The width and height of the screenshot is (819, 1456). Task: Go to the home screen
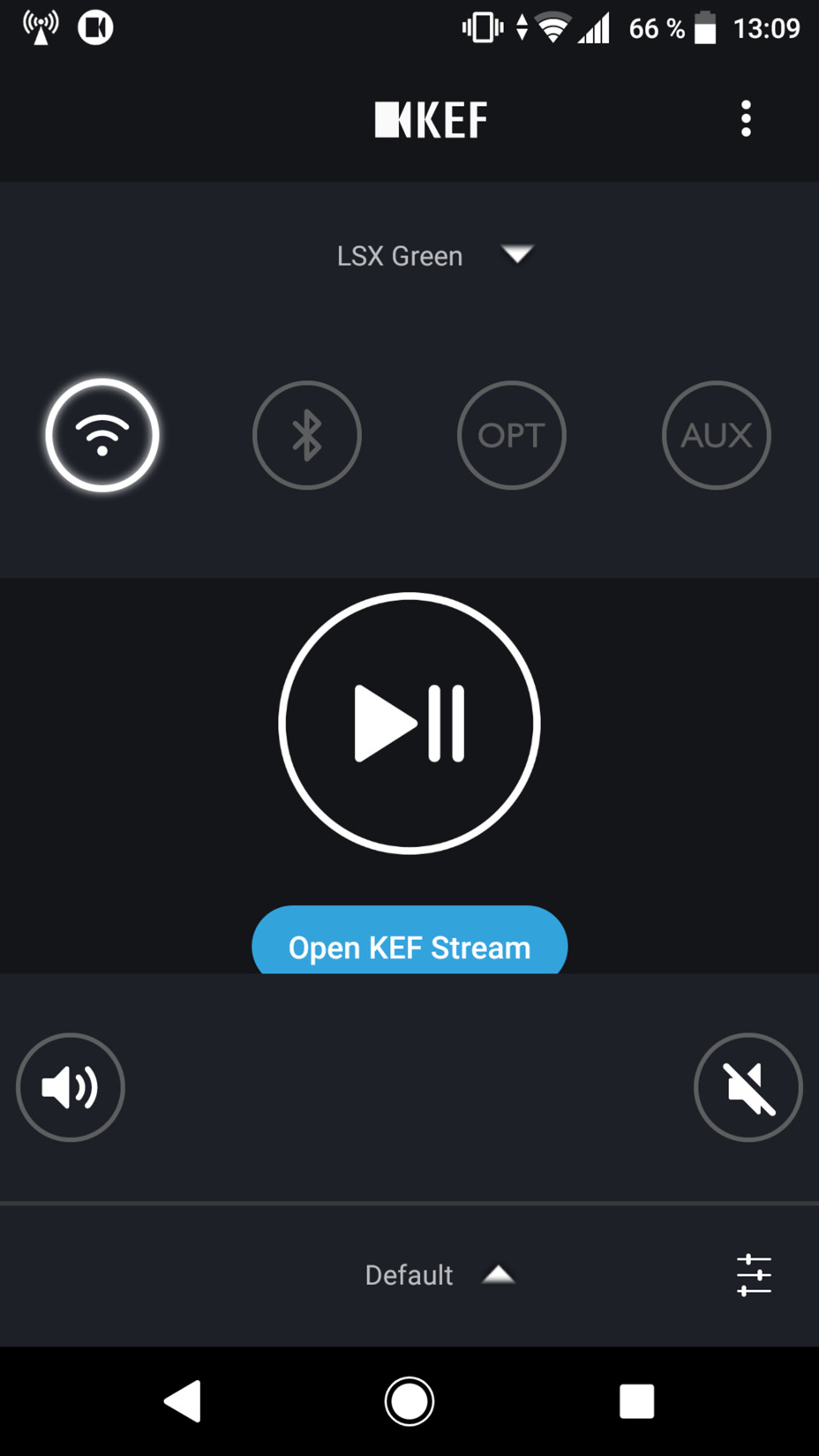pyautogui.click(x=409, y=1400)
